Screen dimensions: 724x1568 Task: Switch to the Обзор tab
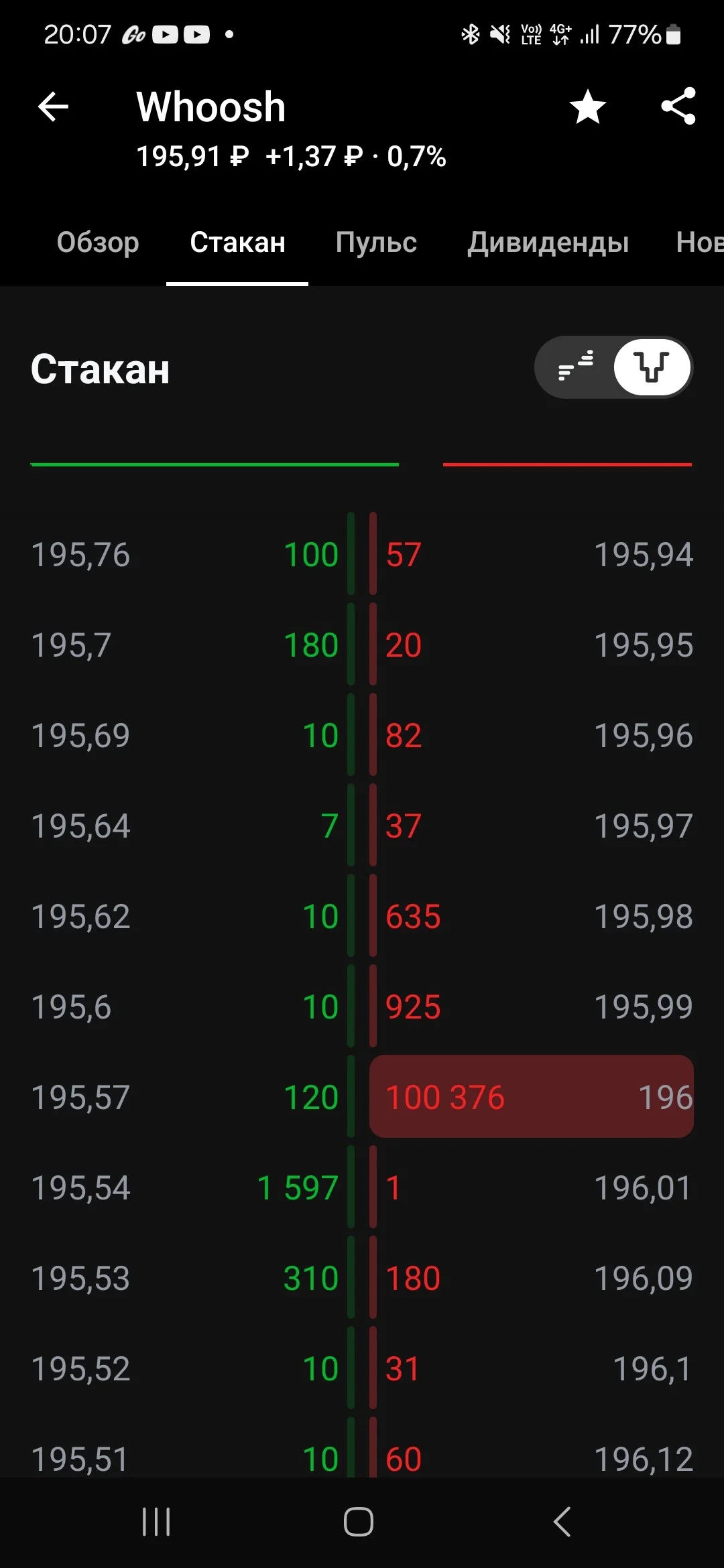pos(98,243)
